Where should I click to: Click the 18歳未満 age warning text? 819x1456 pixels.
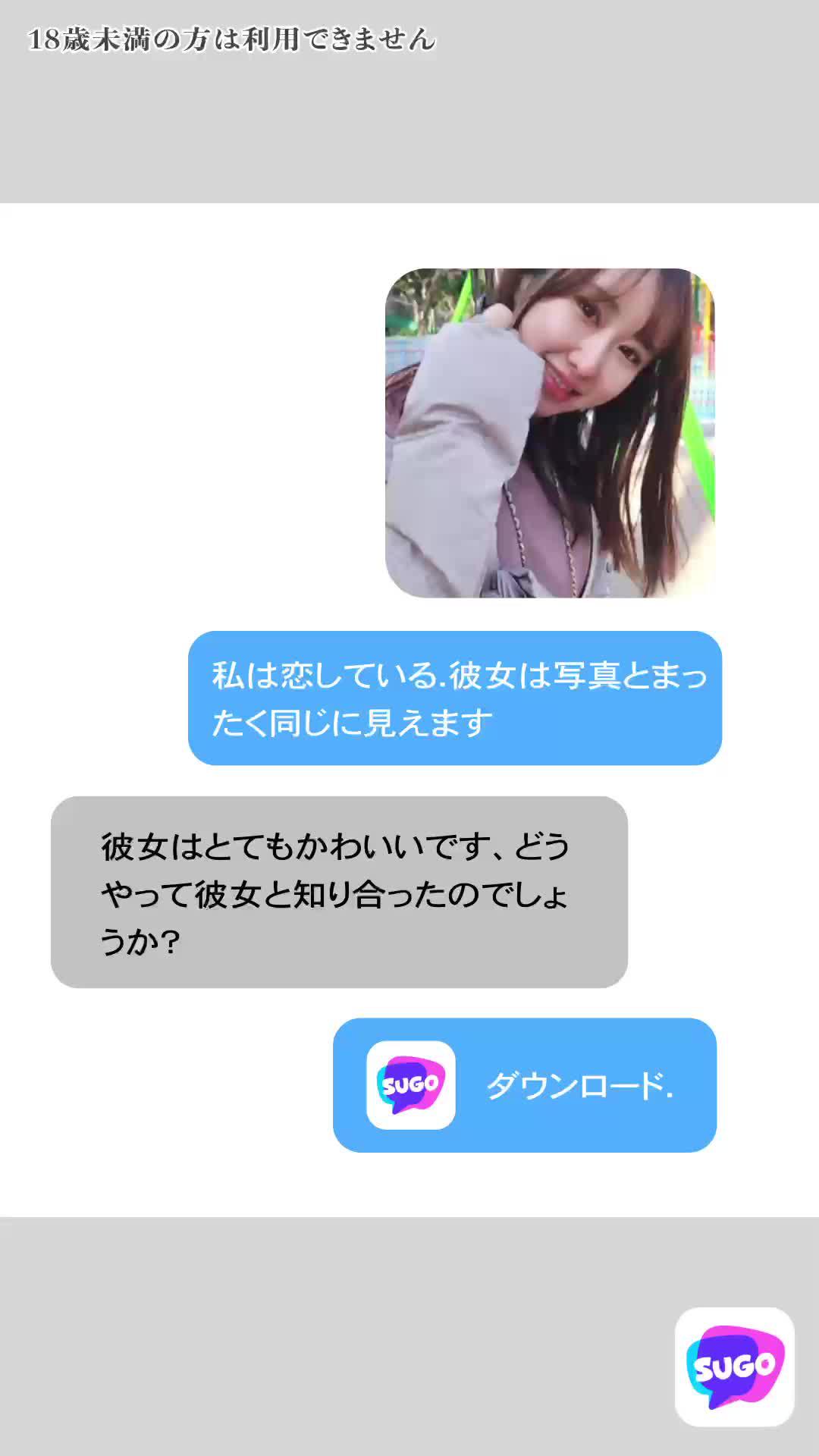point(231,36)
